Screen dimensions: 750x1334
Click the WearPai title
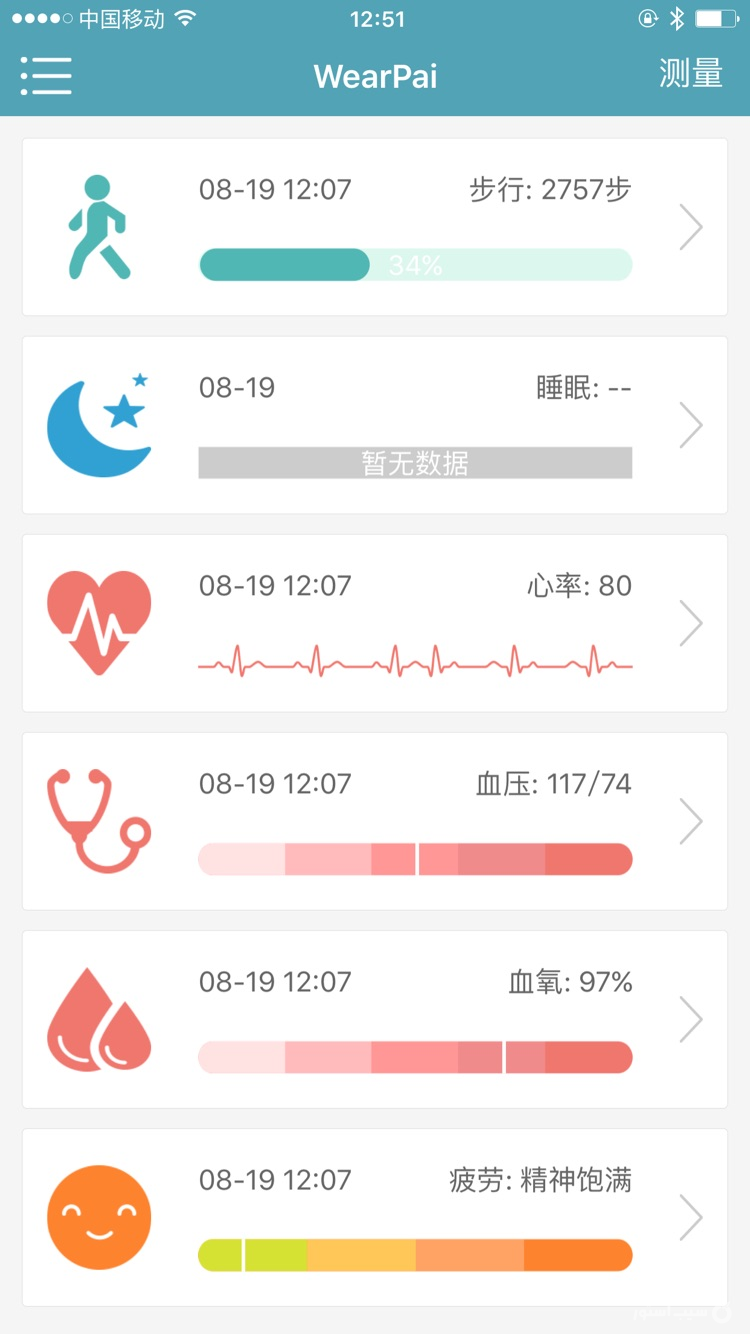click(x=375, y=75)
